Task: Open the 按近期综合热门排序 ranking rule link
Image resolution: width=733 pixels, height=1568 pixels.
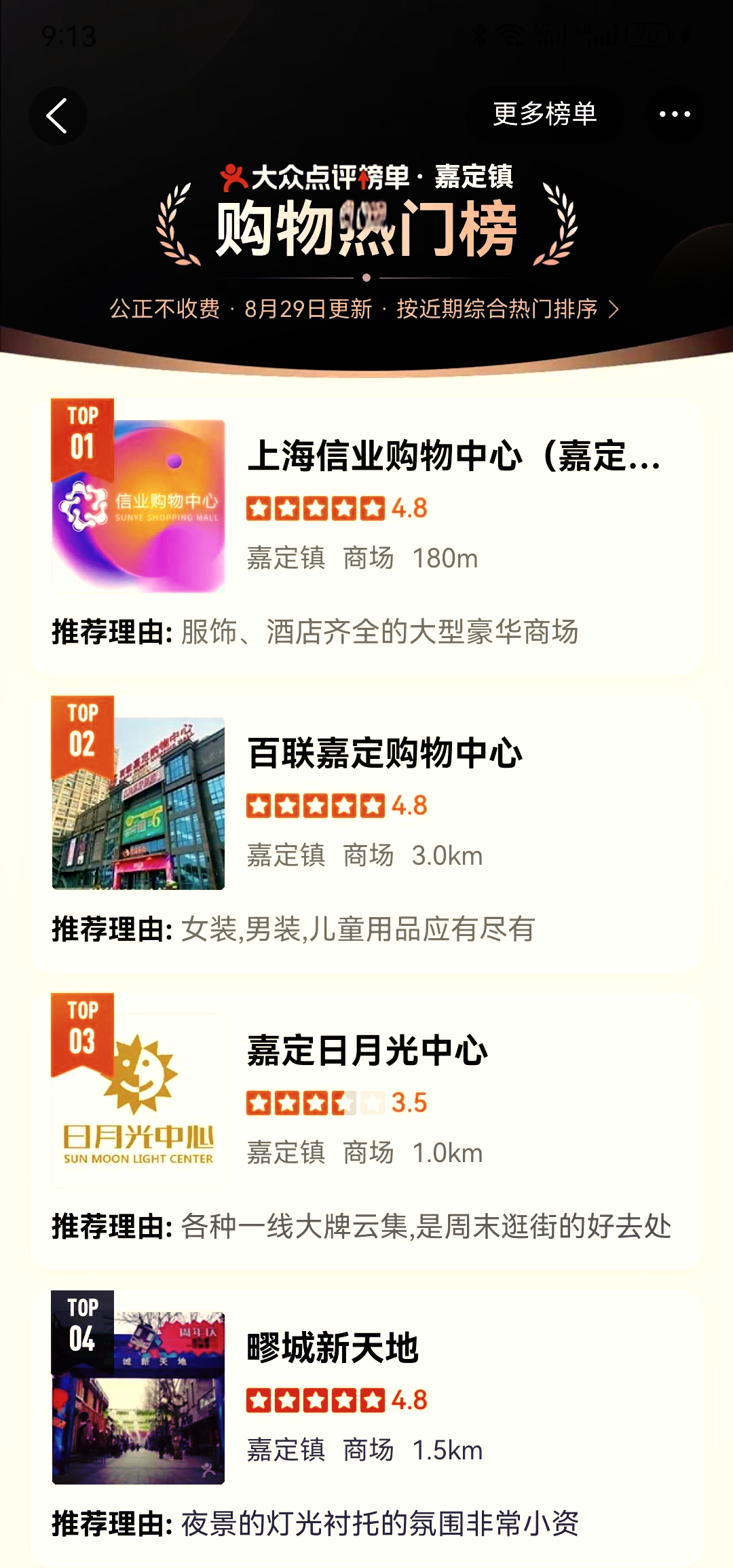Action: tap(508, 310)
